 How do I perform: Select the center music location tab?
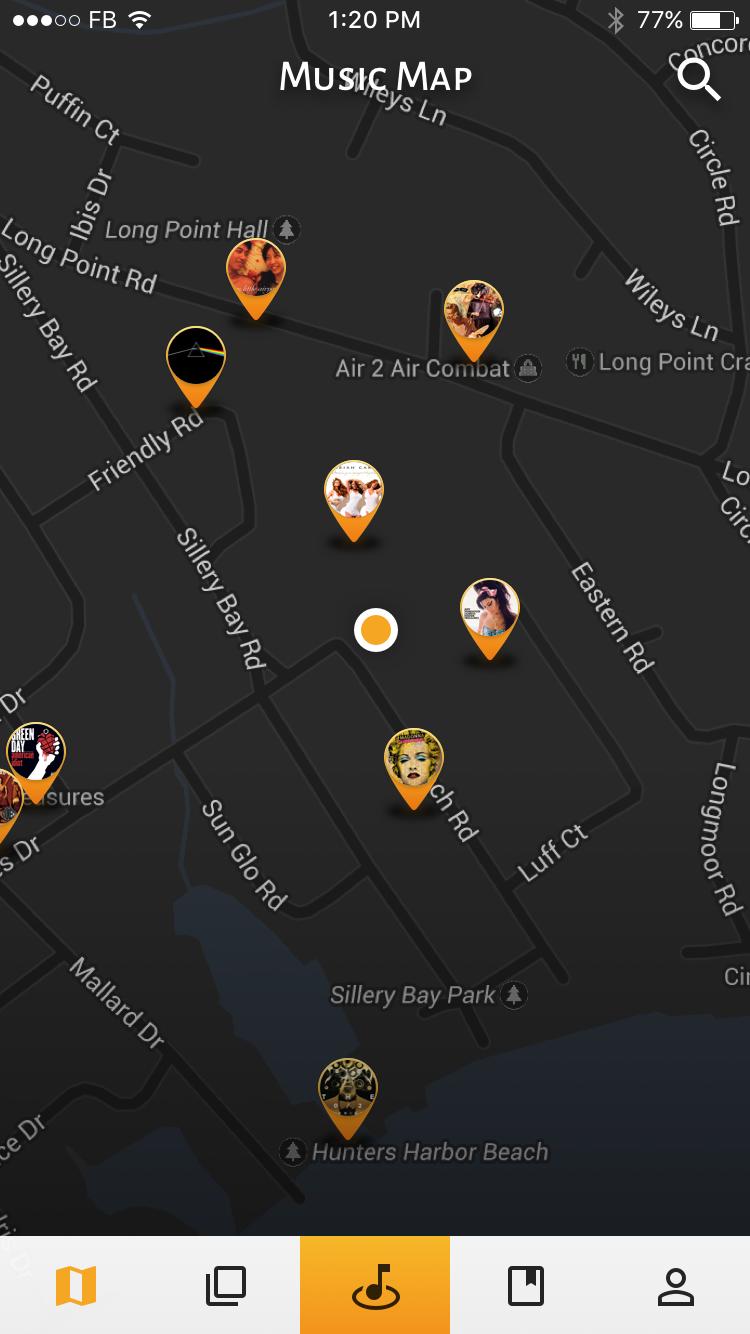pos(375,1285)
